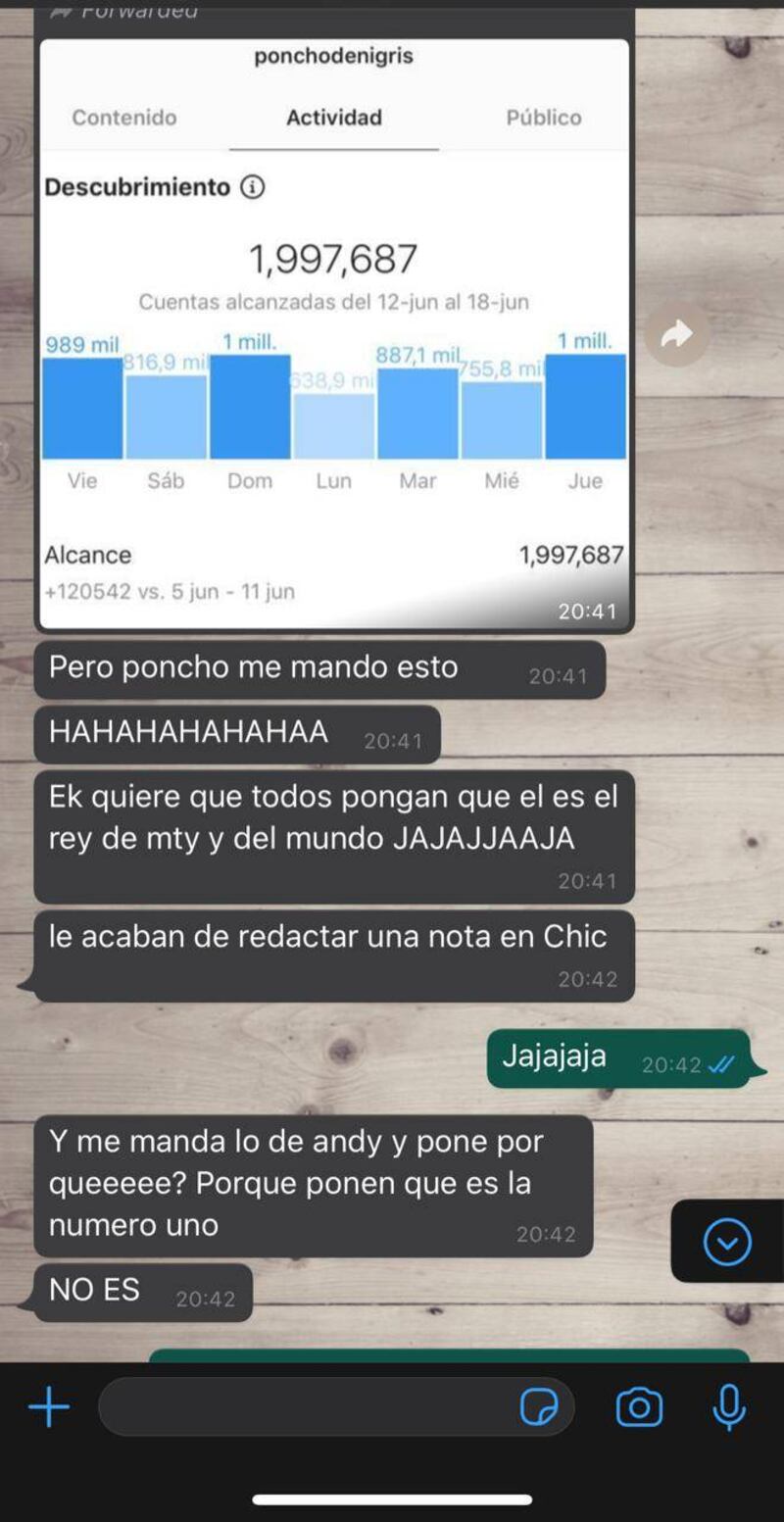Image resolution: width=784 pixels, height=1522 pixels.
Task: Open the forwarded Instagram insights image
Action: [333, 333]
